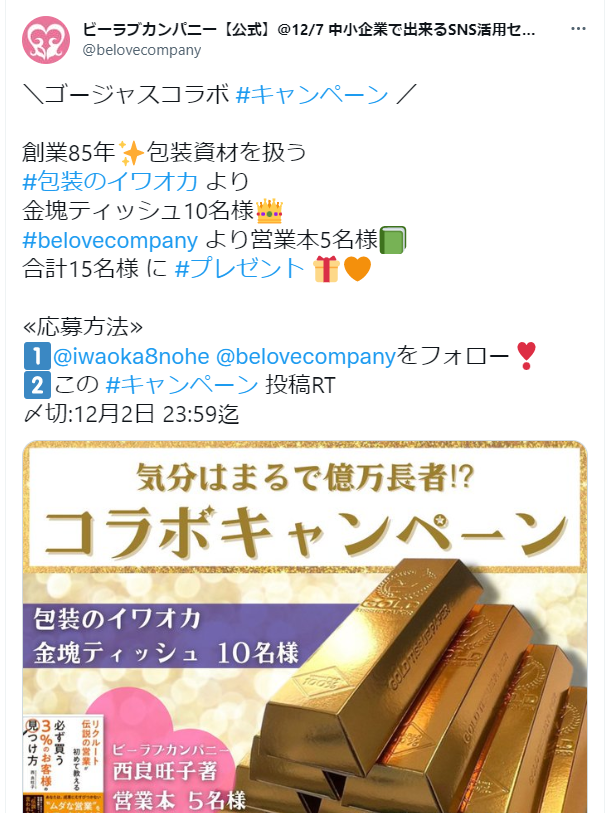Image resolution: width=614 pixels, height=813 pixels.
Task: Tap the #キャンペーン hashtag beside ゴージャスコラボ
Action: coord(312,95)
